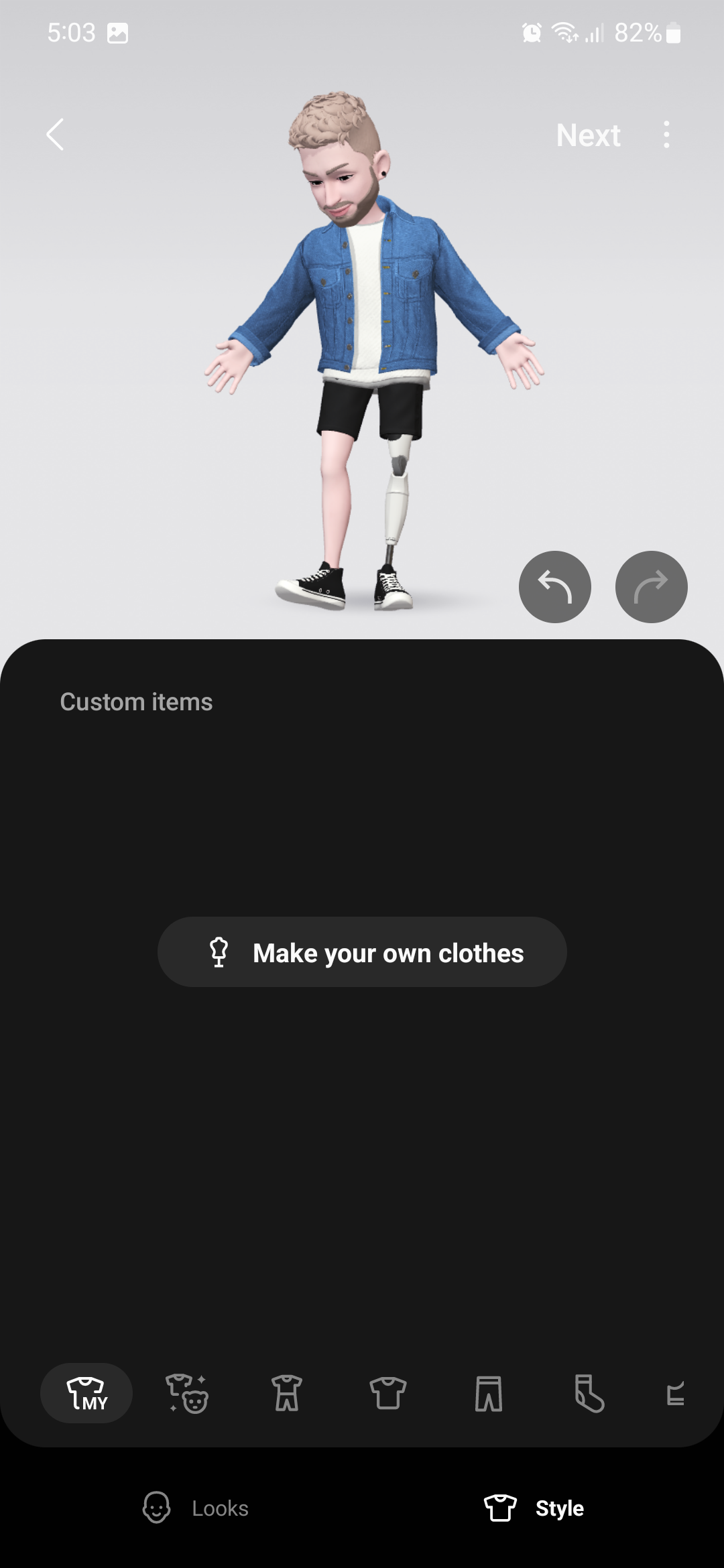Select the MY custom items category
The image size is (724, 1568).
click(x=86, y=1393)
